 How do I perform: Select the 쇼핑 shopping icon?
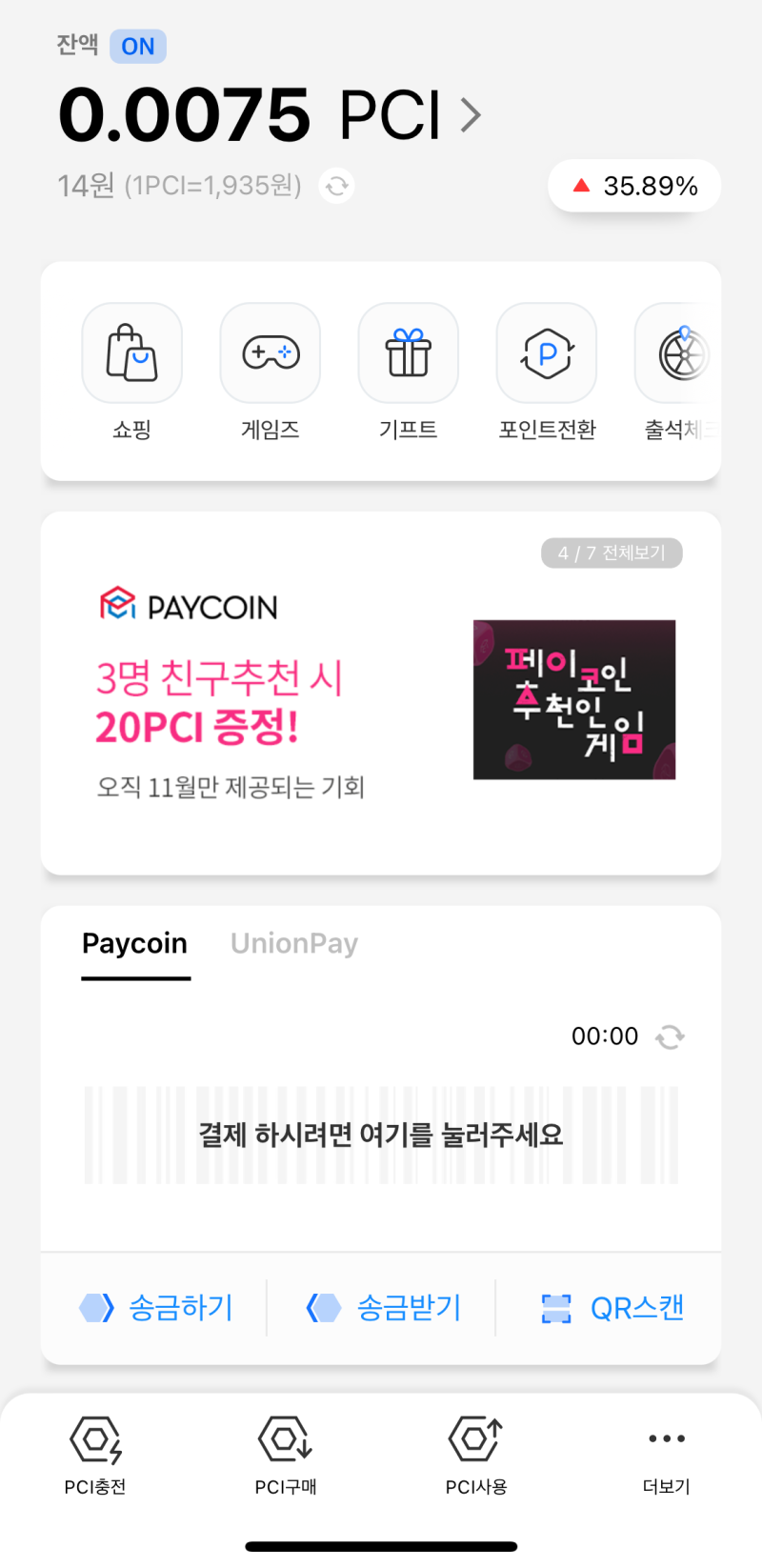131,352
